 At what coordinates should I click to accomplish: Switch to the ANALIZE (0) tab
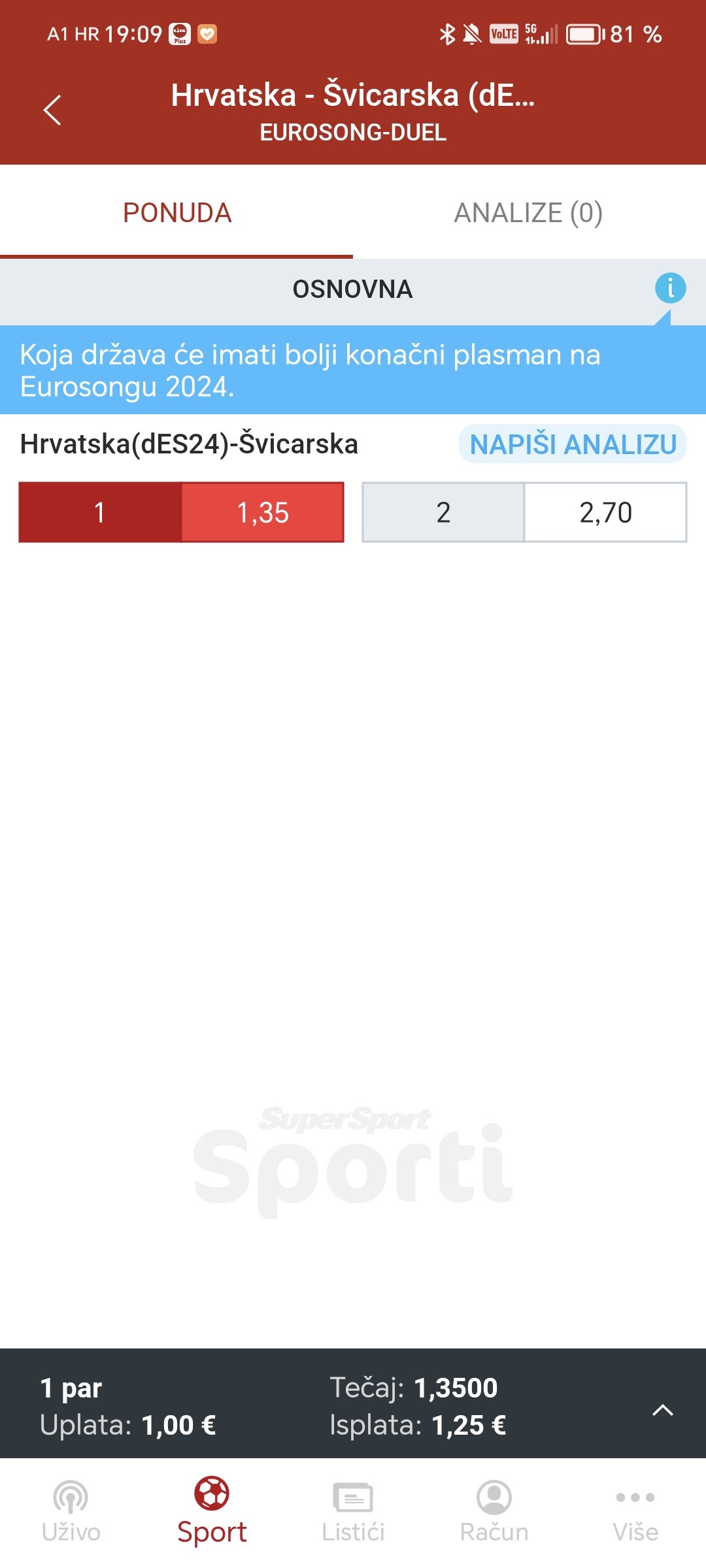529,212
